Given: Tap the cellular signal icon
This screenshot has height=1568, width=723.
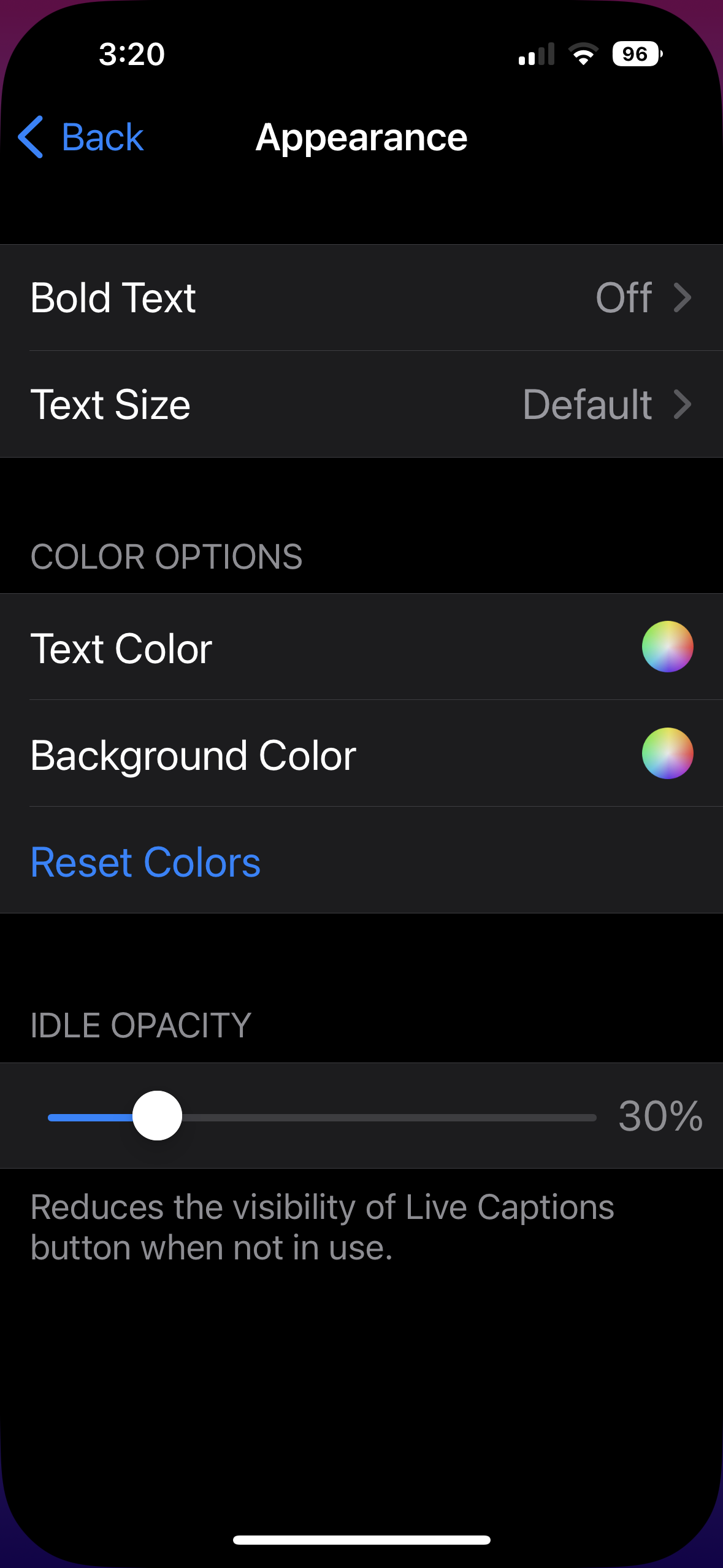Looking at the screenshot, I should [x=535, y=55].
